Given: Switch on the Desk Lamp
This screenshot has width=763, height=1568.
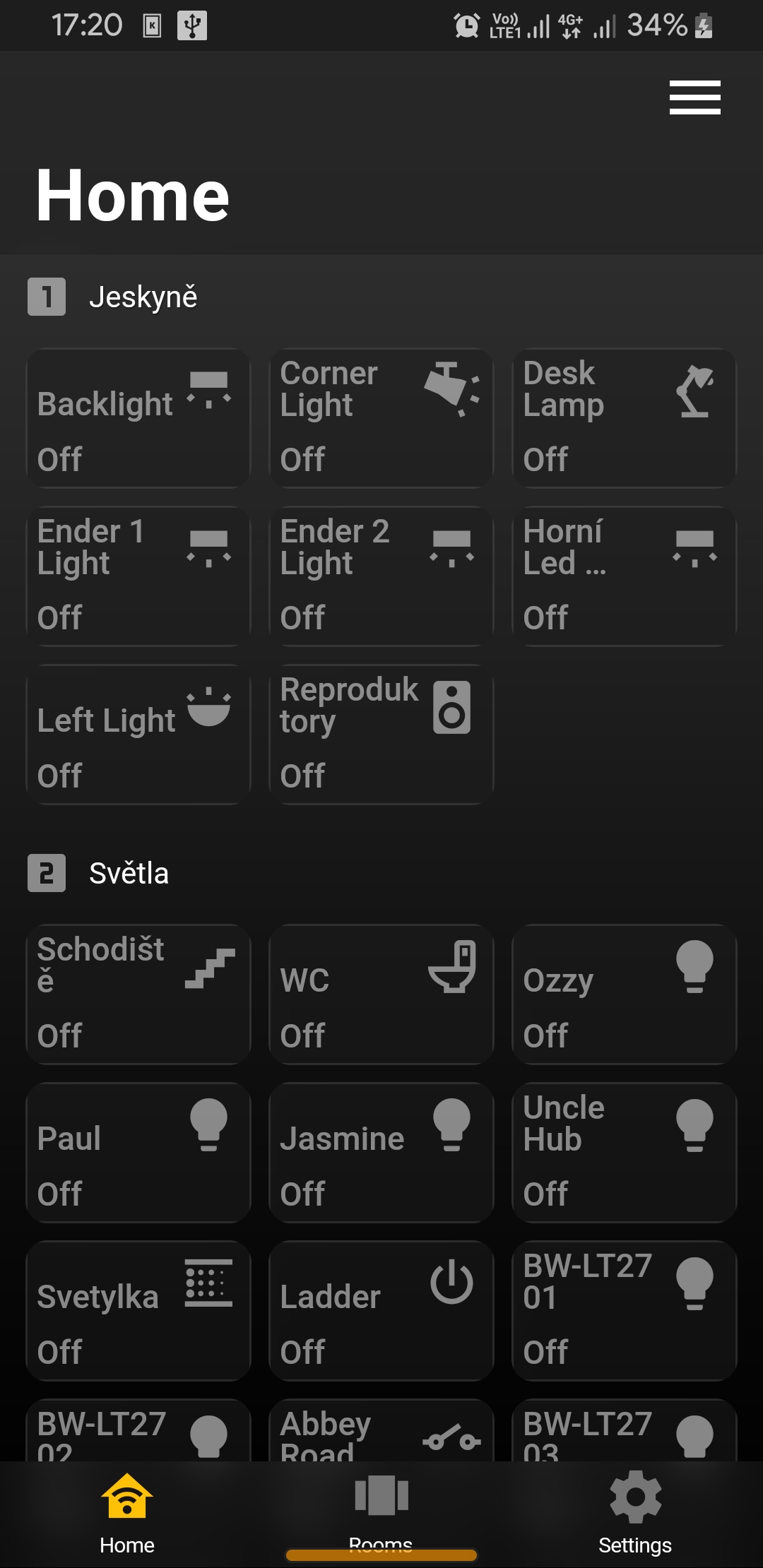Looking at the screenshot, I should point(625,418).
